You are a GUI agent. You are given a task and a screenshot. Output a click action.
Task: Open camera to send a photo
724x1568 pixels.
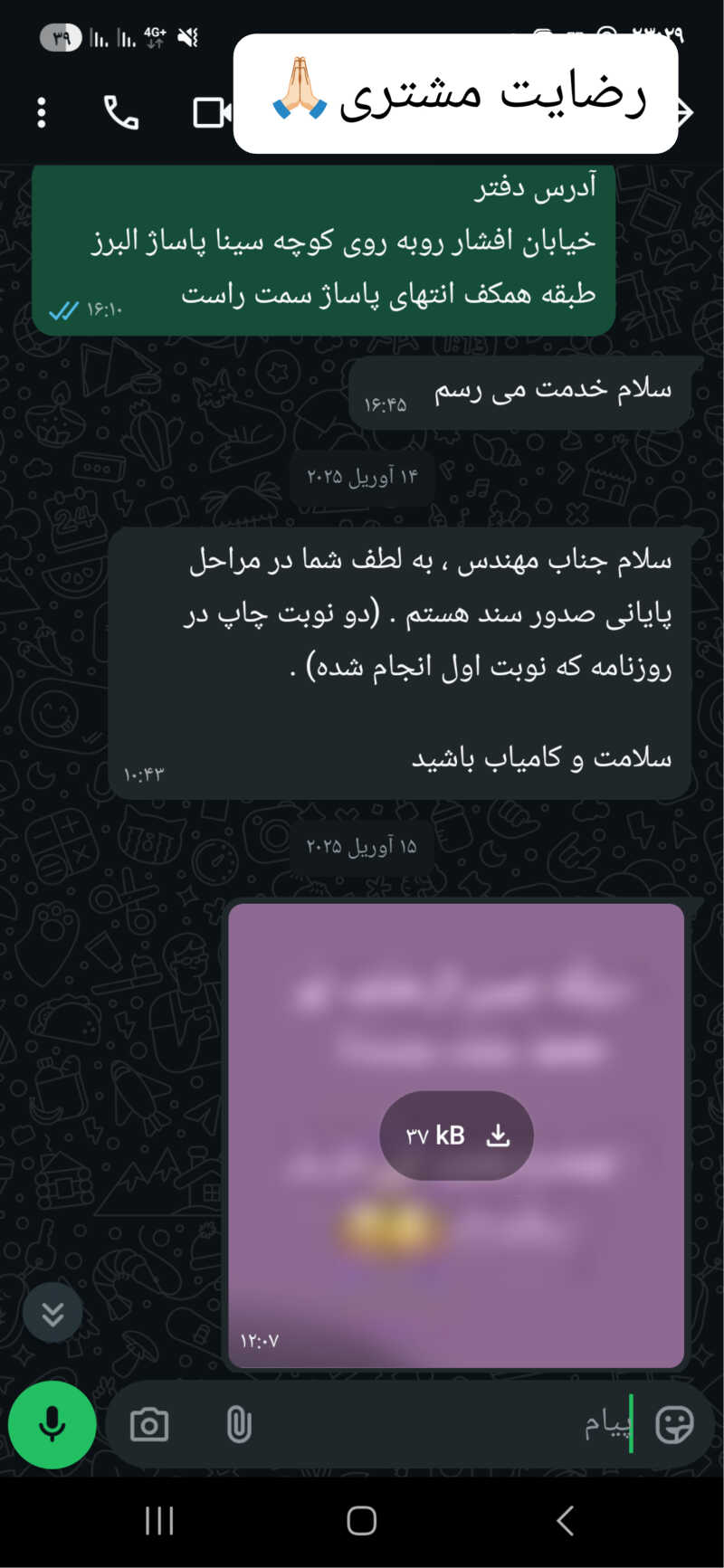[149, 1425]
